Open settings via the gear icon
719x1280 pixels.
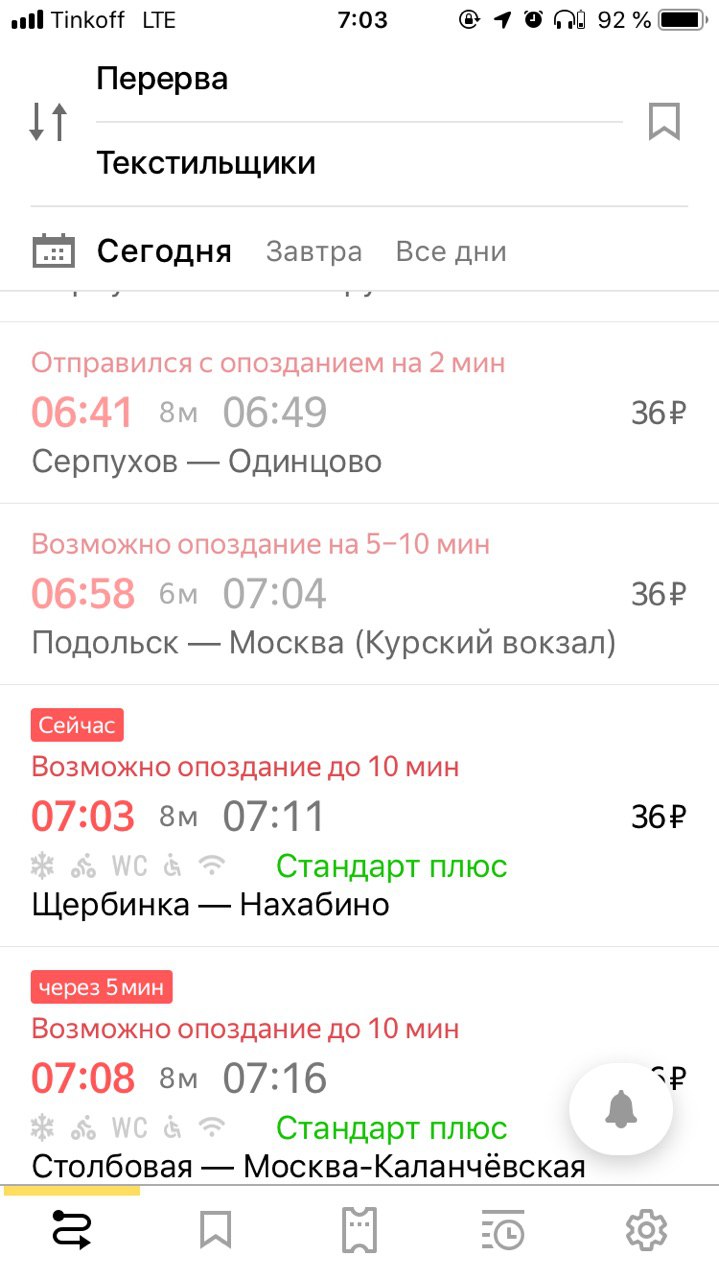click(647, 1229)
